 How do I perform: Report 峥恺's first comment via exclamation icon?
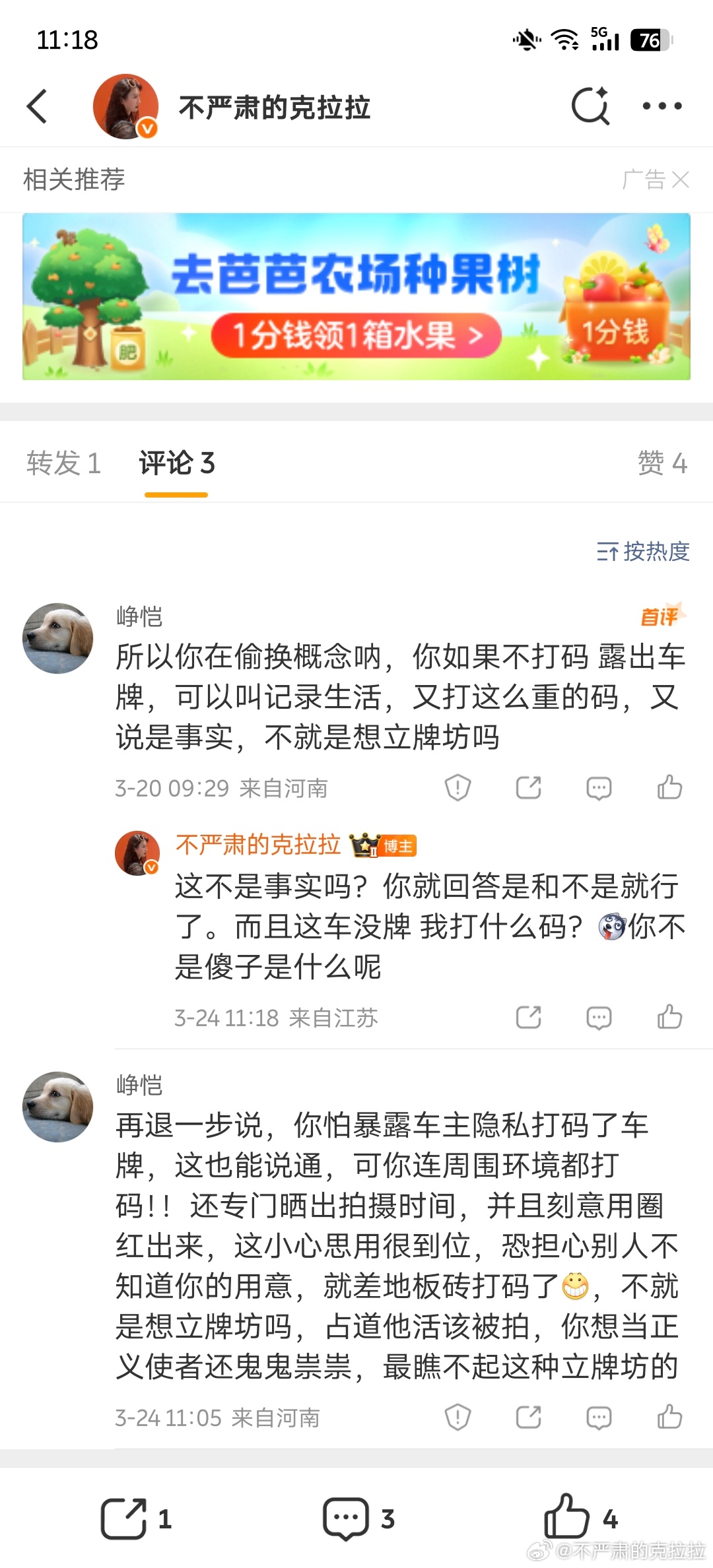pos(457,788)
